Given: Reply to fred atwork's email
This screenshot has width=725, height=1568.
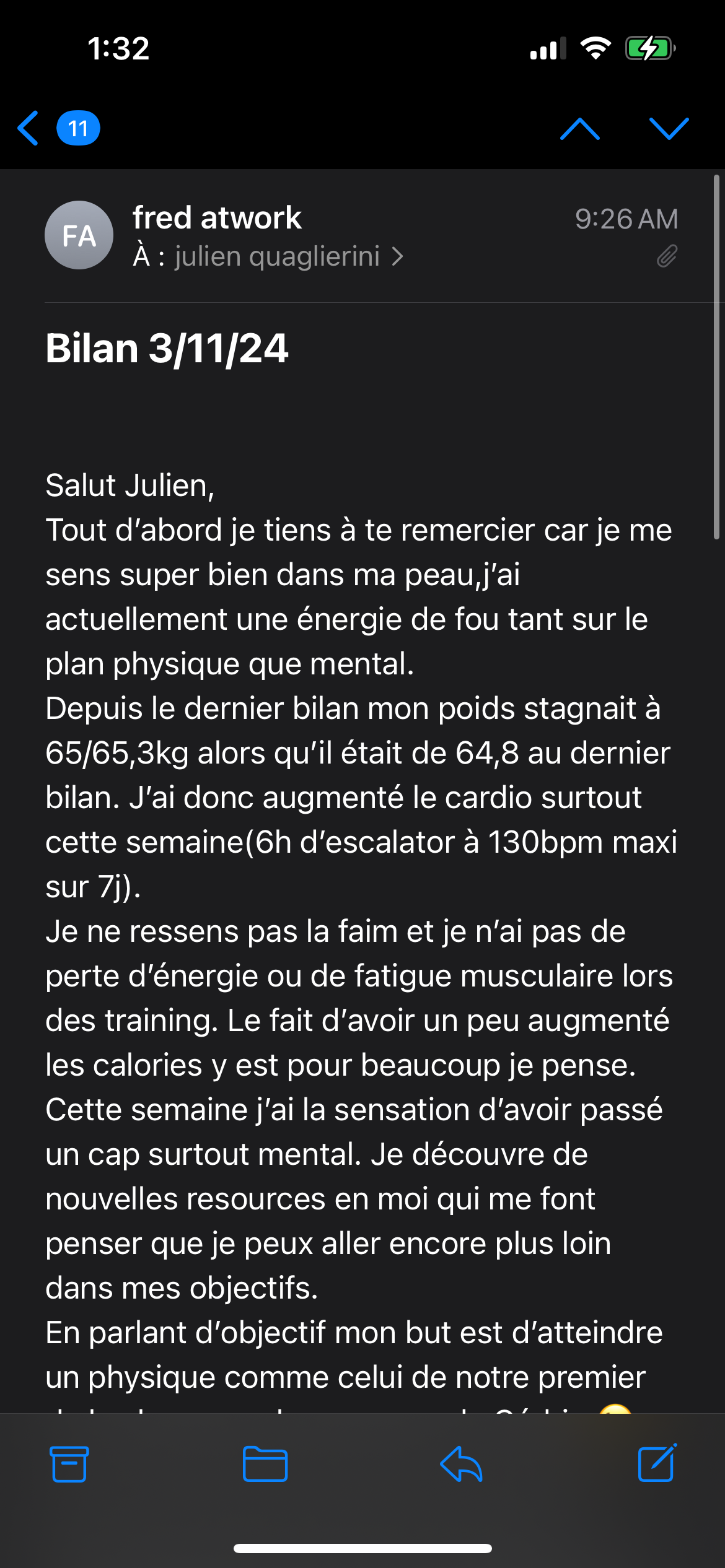Looking at the screenshot, I should click(x=461, y=1464).
